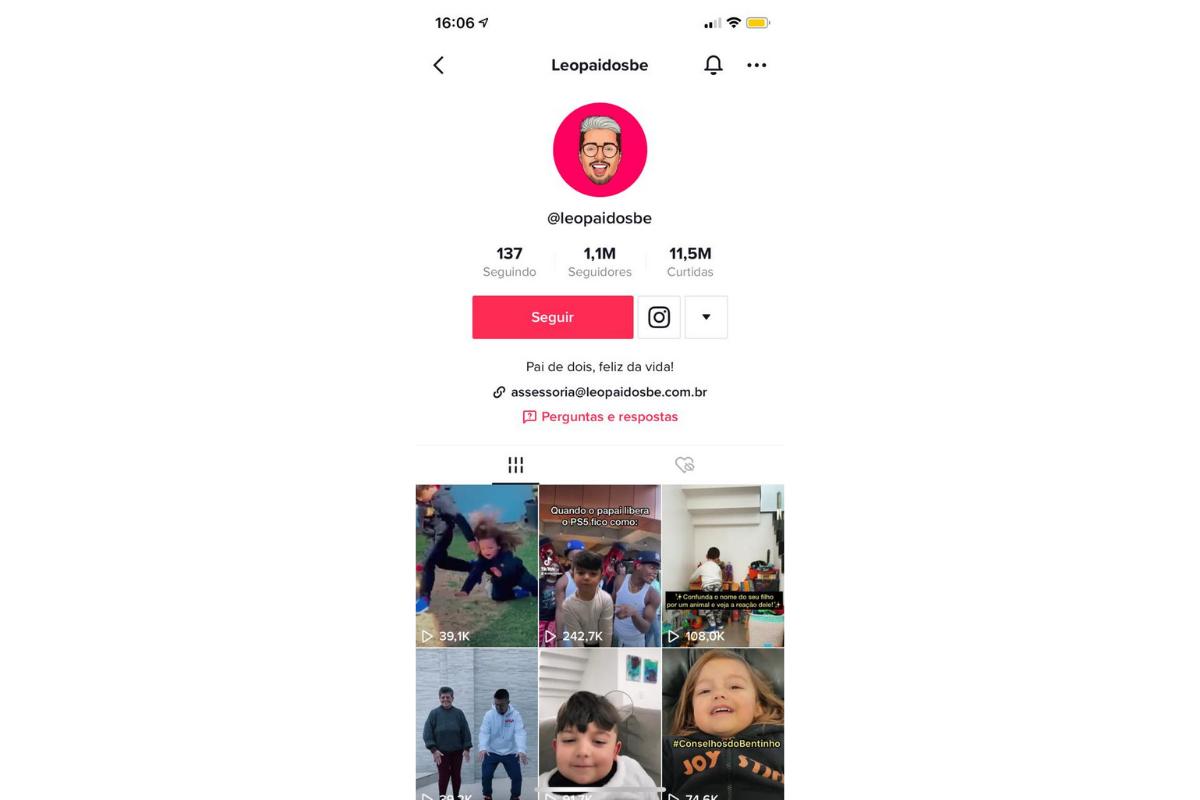Open the notifications bell for Leopaidosbe

tap(713, 65)
